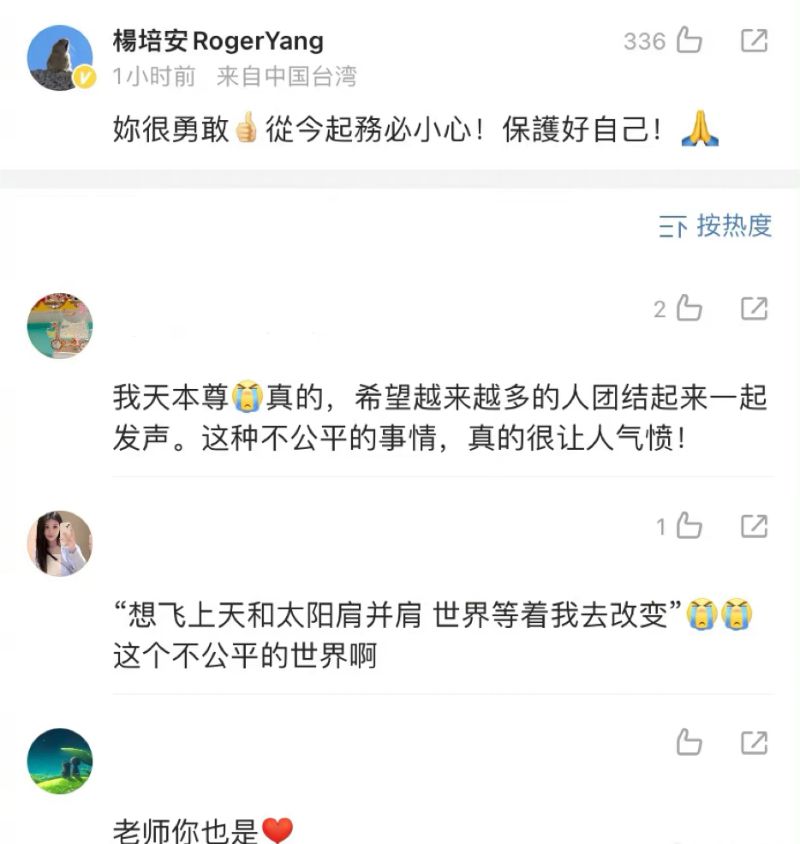This screenshot has width=800, height=844.
Task: Change sort order via 按热度
Action: 716,226
